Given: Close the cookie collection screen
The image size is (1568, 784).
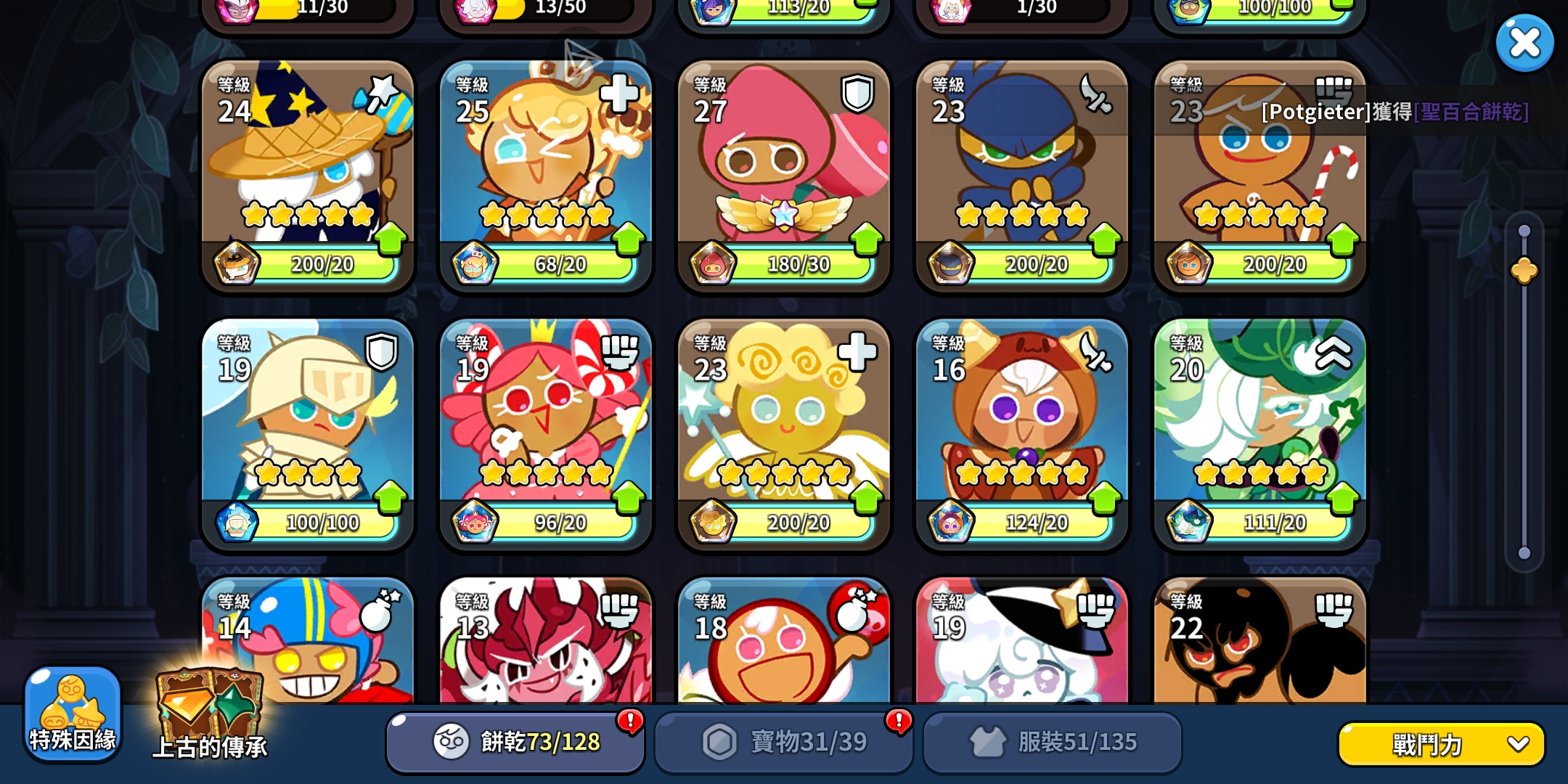Looking at the screenshot, I should coord(1524,43).
